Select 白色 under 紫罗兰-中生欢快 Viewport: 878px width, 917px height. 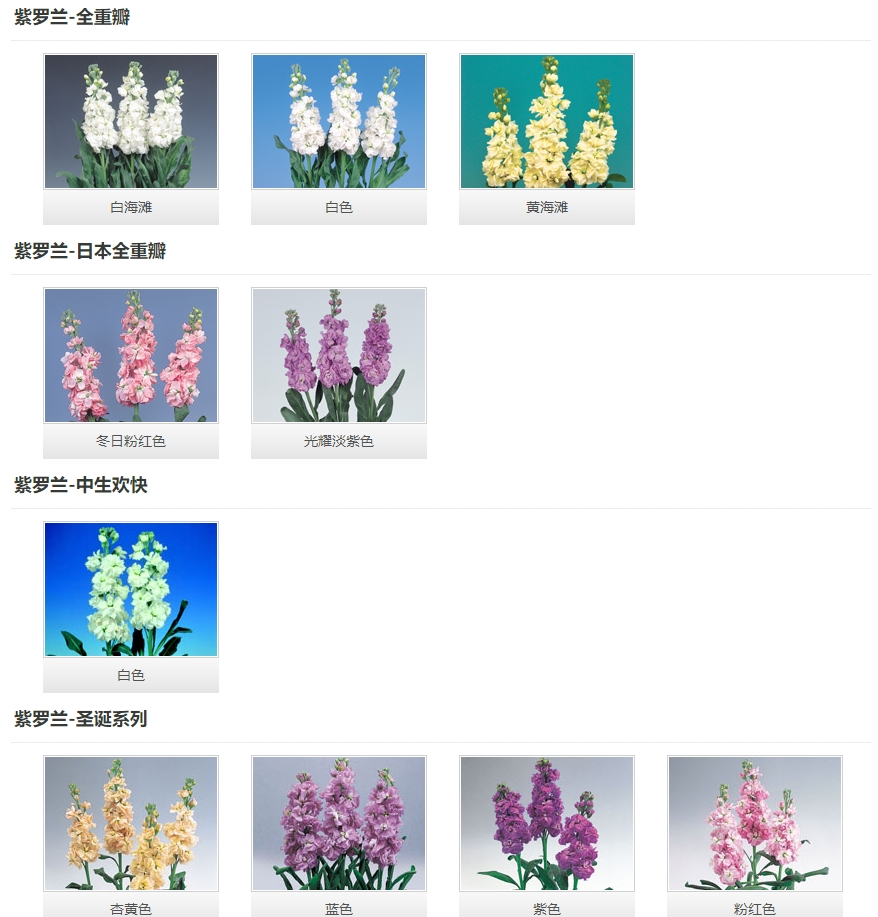pyautogui.click(x=131, y=590)
